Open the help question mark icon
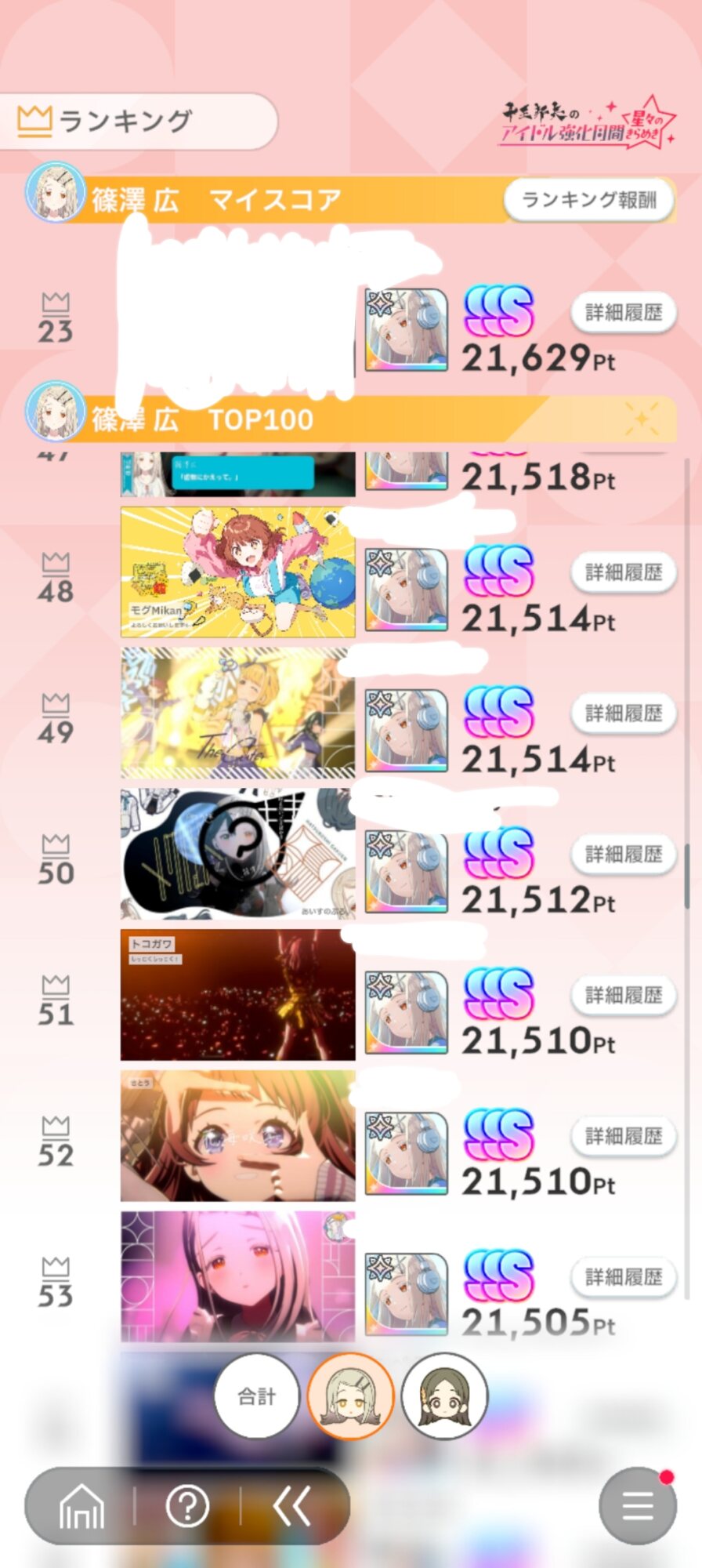The image size is (702, 1568). (x=188, y=1506)
